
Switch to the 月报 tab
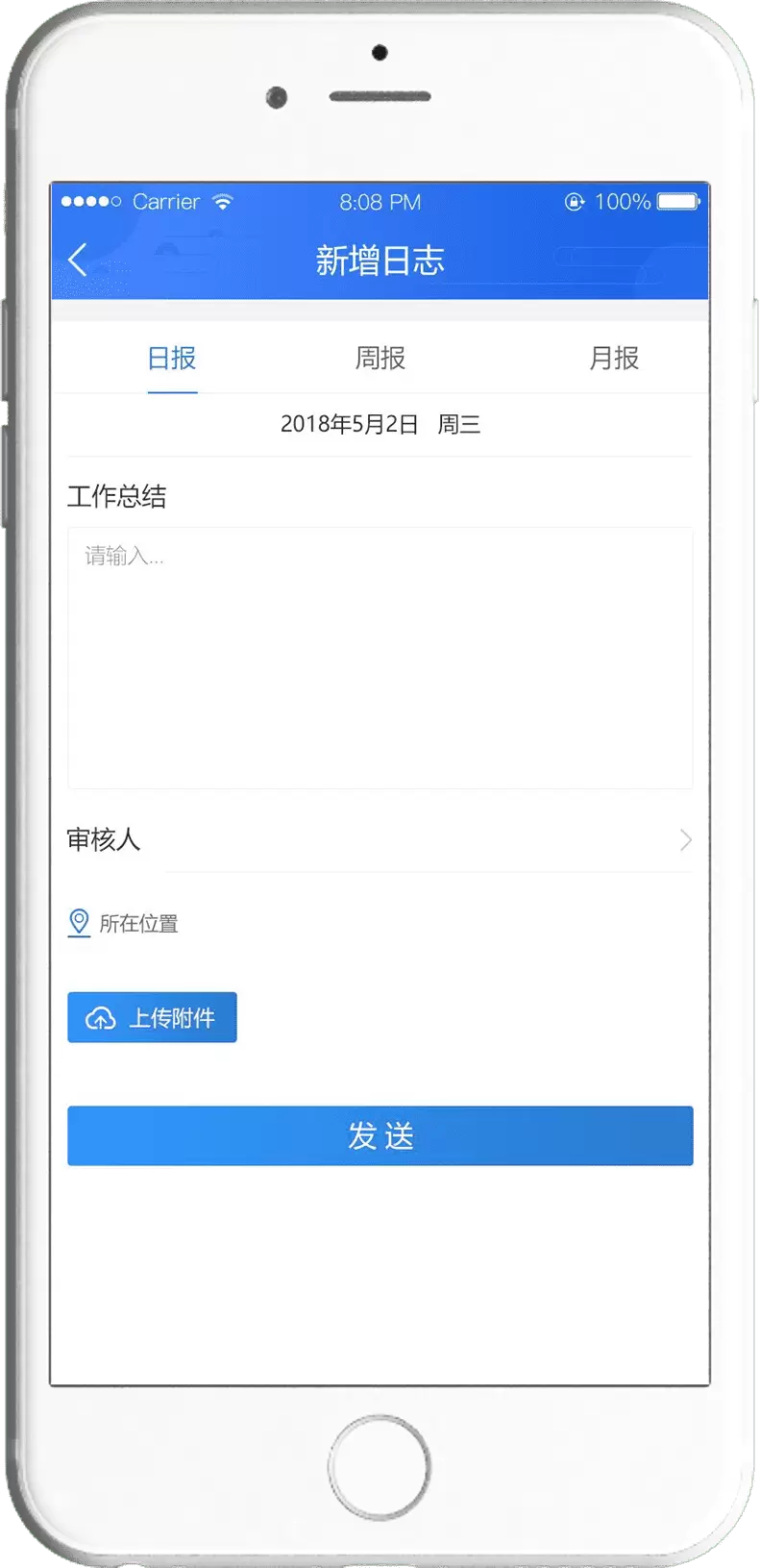614,359
